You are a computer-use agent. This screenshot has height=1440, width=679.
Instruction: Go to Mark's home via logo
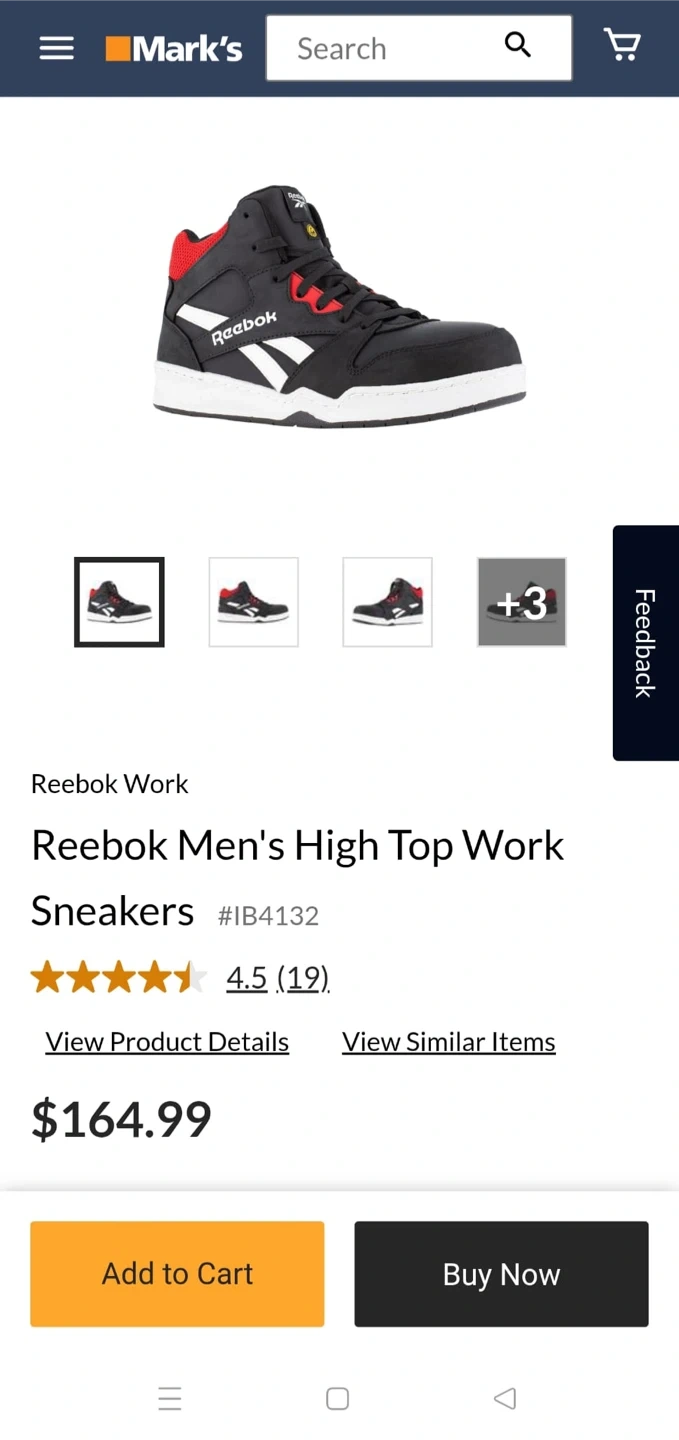[x=174, y=48]
